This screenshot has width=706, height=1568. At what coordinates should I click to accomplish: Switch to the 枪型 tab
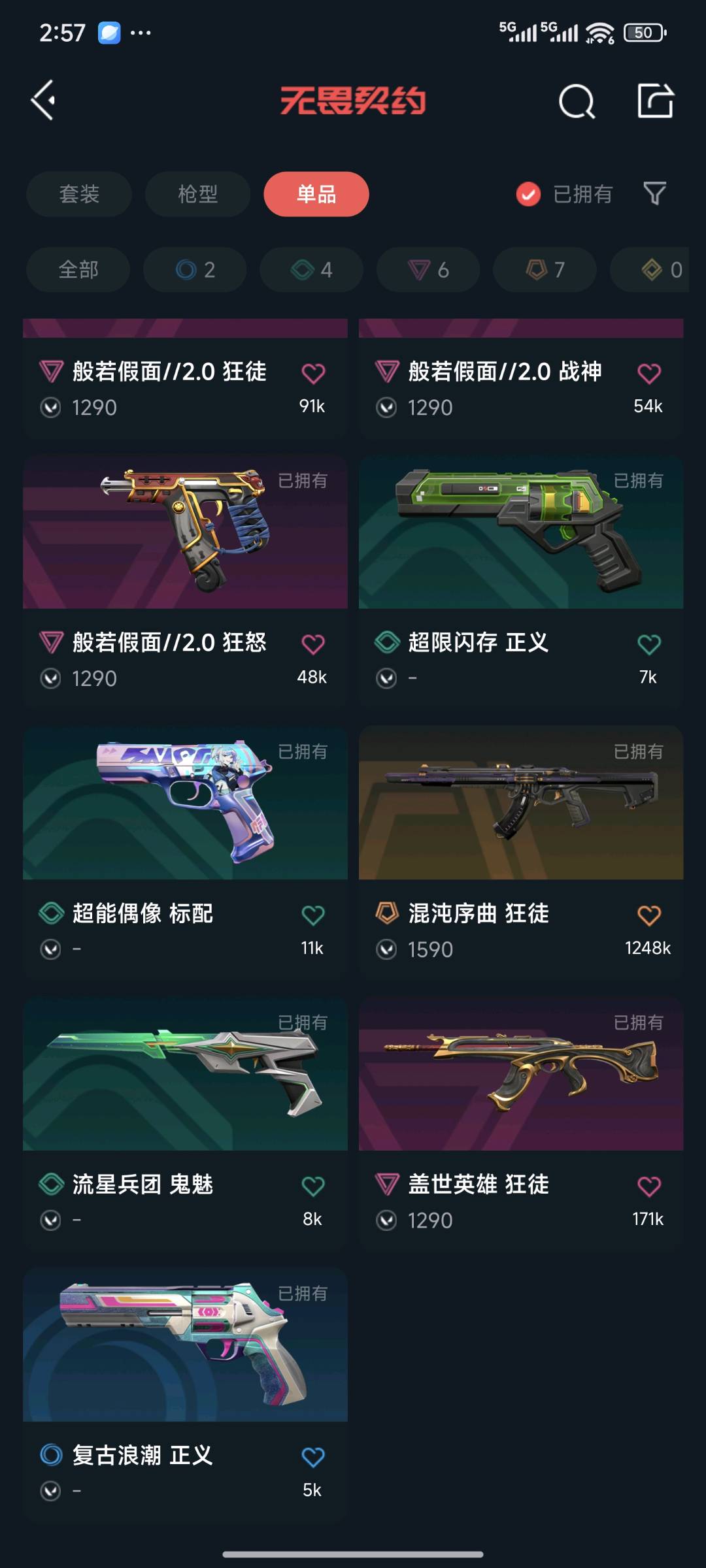[197, 194]
